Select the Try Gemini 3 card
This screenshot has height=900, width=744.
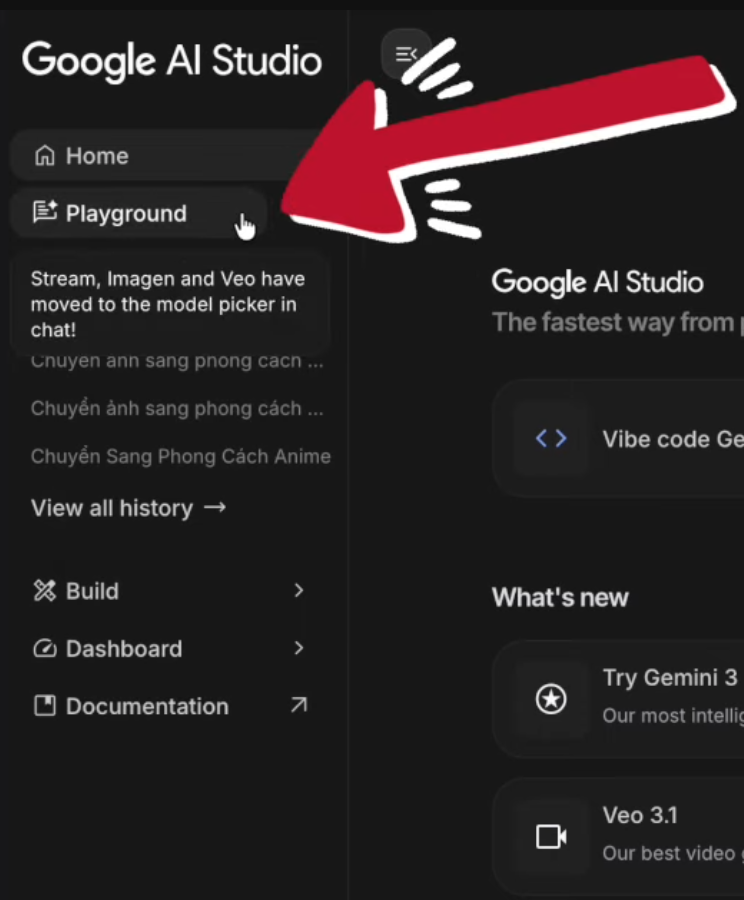620,698
